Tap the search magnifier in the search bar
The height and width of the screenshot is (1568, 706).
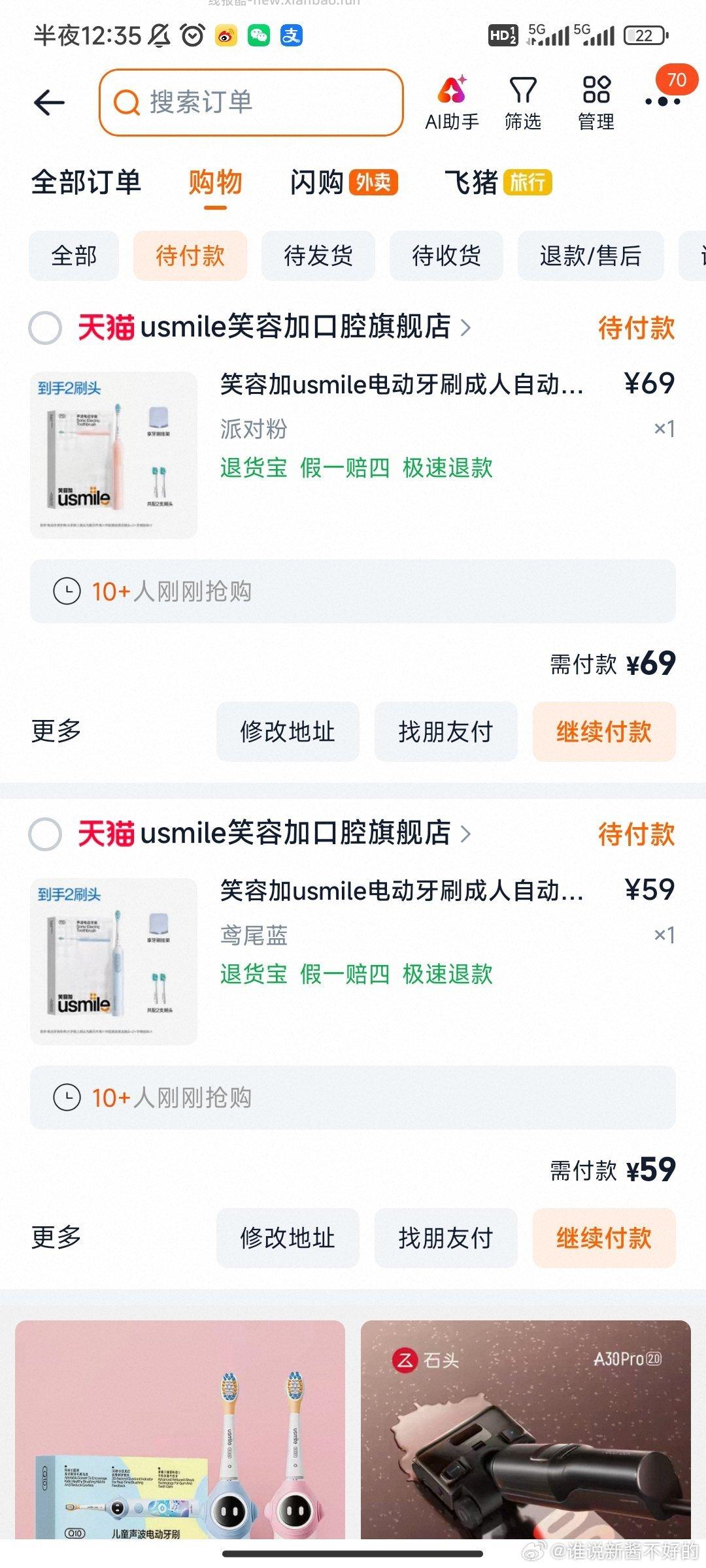point(126,103)
